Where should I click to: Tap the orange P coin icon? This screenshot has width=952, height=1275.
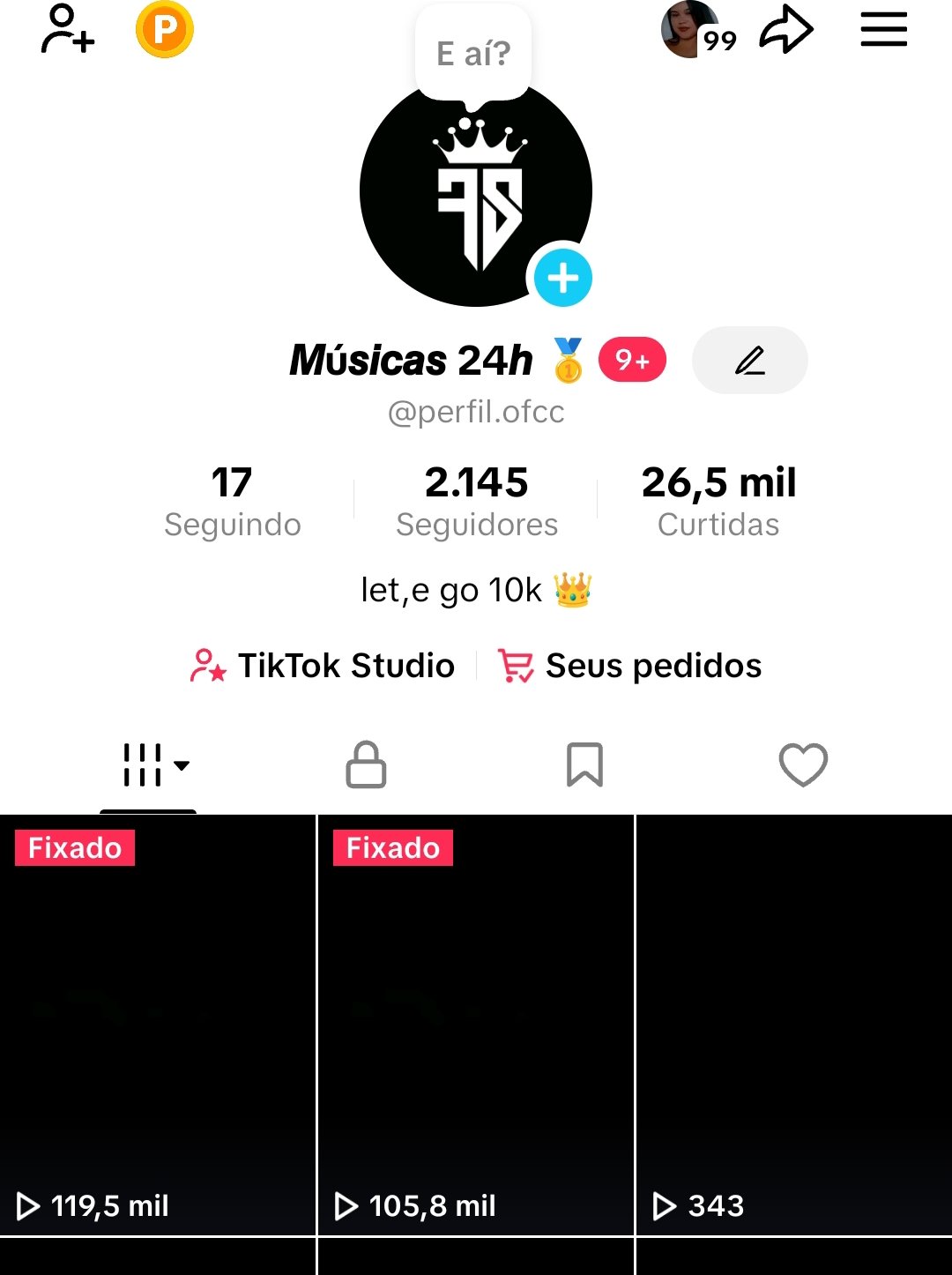point(164,30)
